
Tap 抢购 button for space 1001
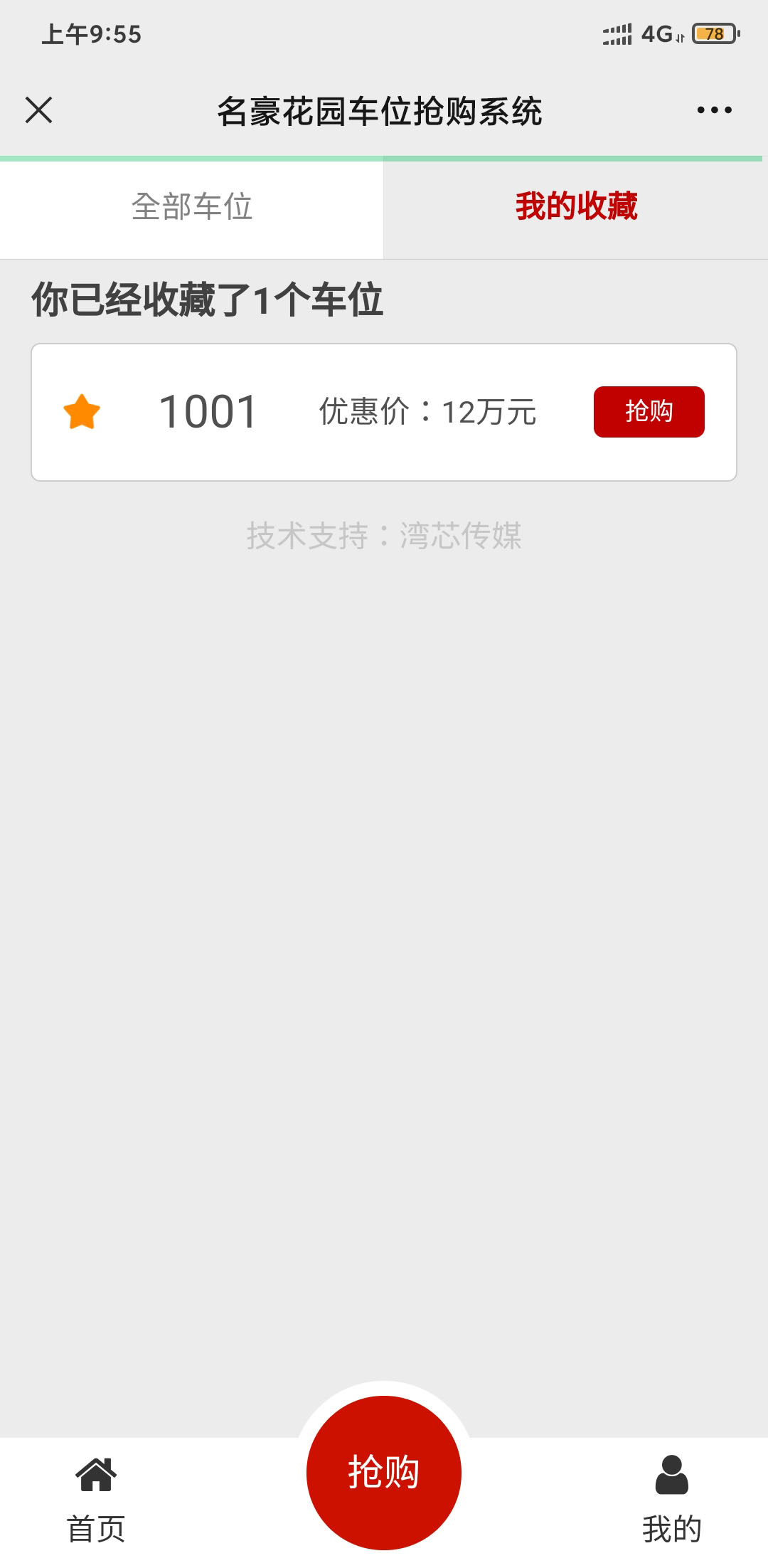649,412
